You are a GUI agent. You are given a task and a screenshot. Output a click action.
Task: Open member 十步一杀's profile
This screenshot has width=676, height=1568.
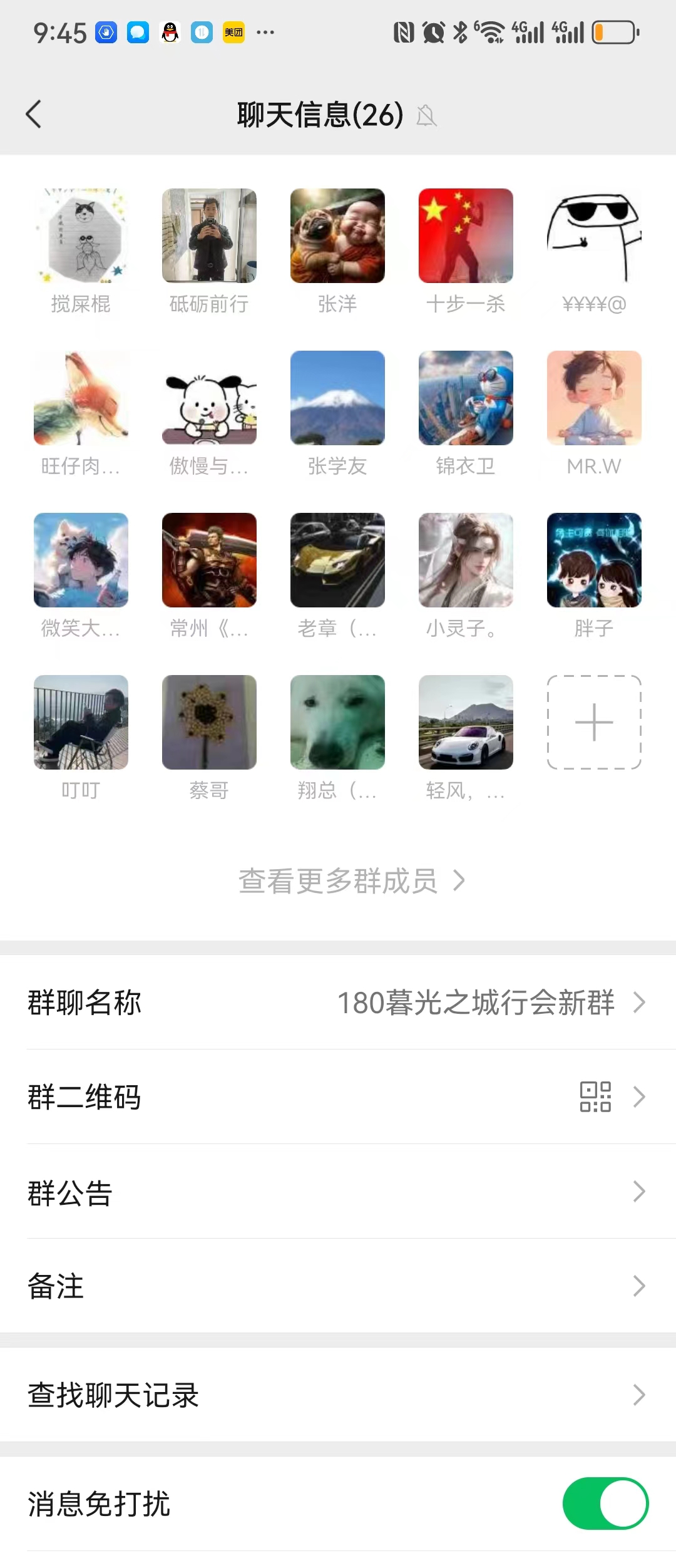click(466, 236)
